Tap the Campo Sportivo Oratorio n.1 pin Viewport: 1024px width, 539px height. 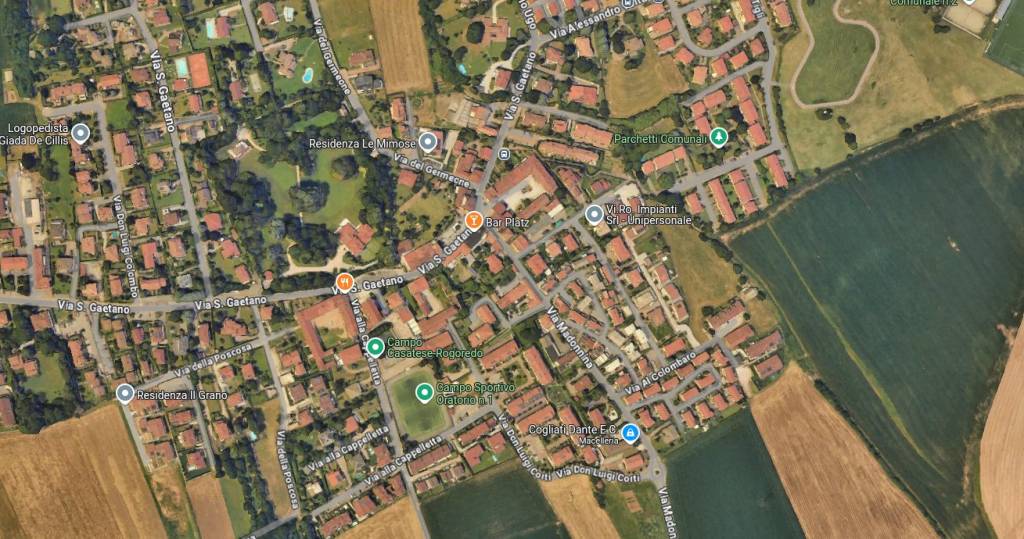click(x=424, y=391)
